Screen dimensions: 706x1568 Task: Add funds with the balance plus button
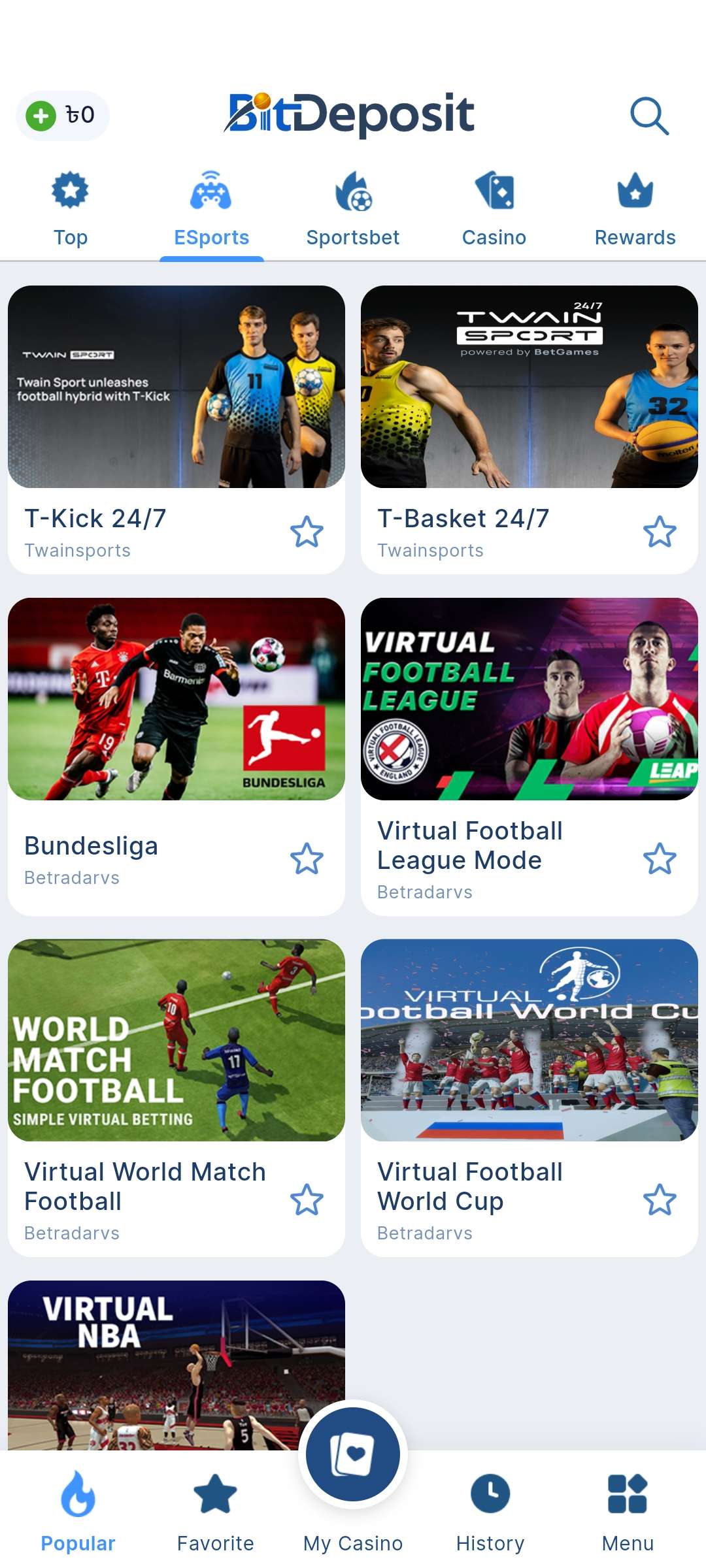[x=41, y=116]
